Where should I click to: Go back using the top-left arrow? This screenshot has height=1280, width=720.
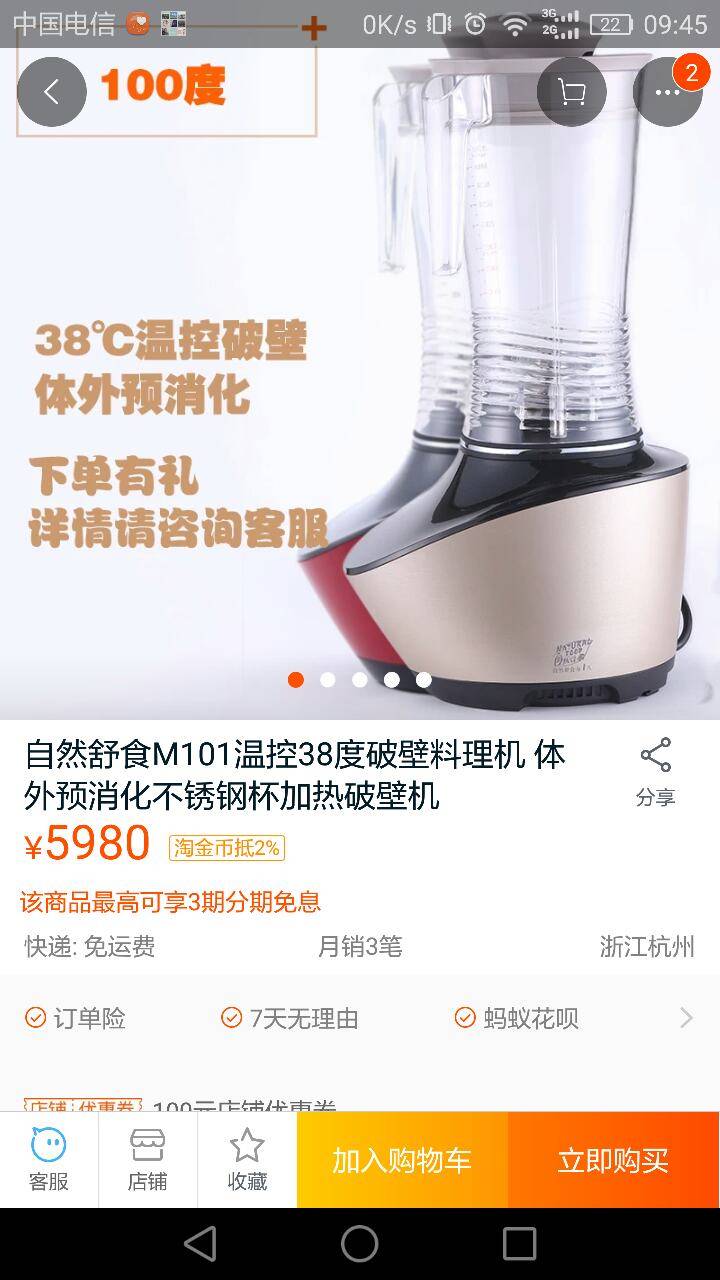(52, 92)
